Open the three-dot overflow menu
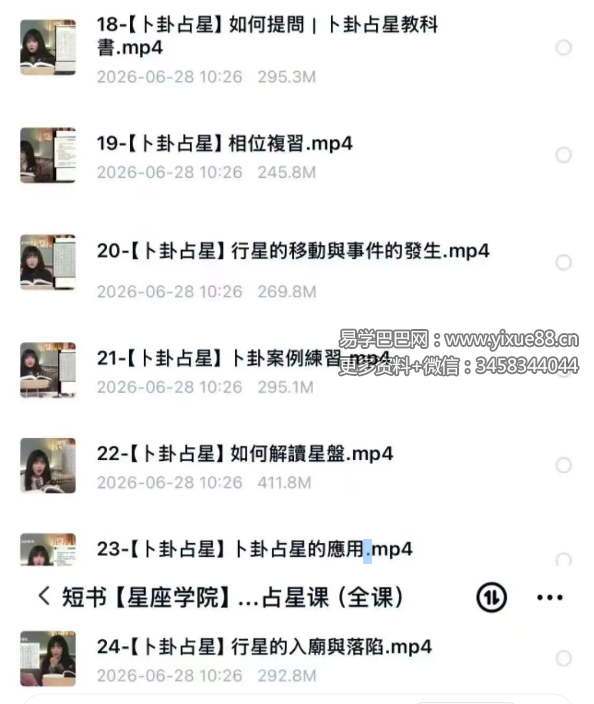 pos(550,598)
